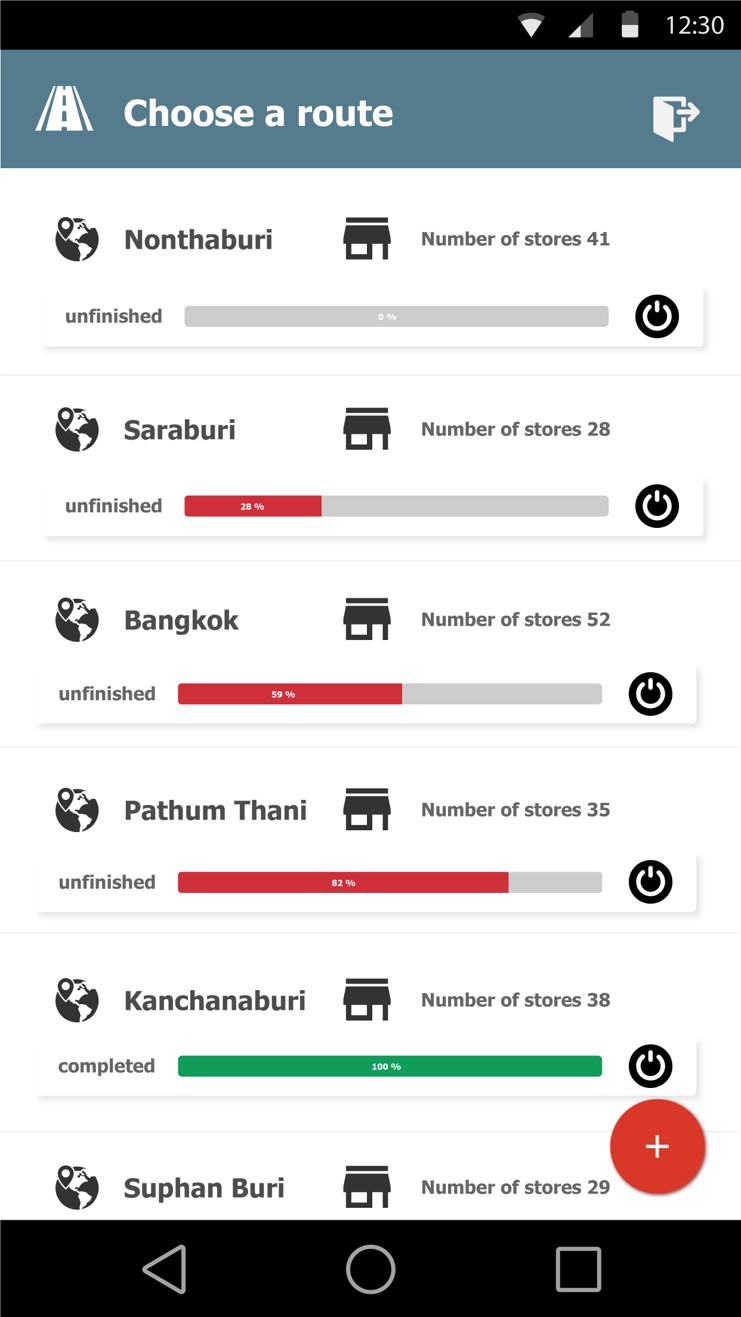Add a new route with the plus button
Image resolution: width=741 pixels, height=1317 pixels.
[657, 1147]
